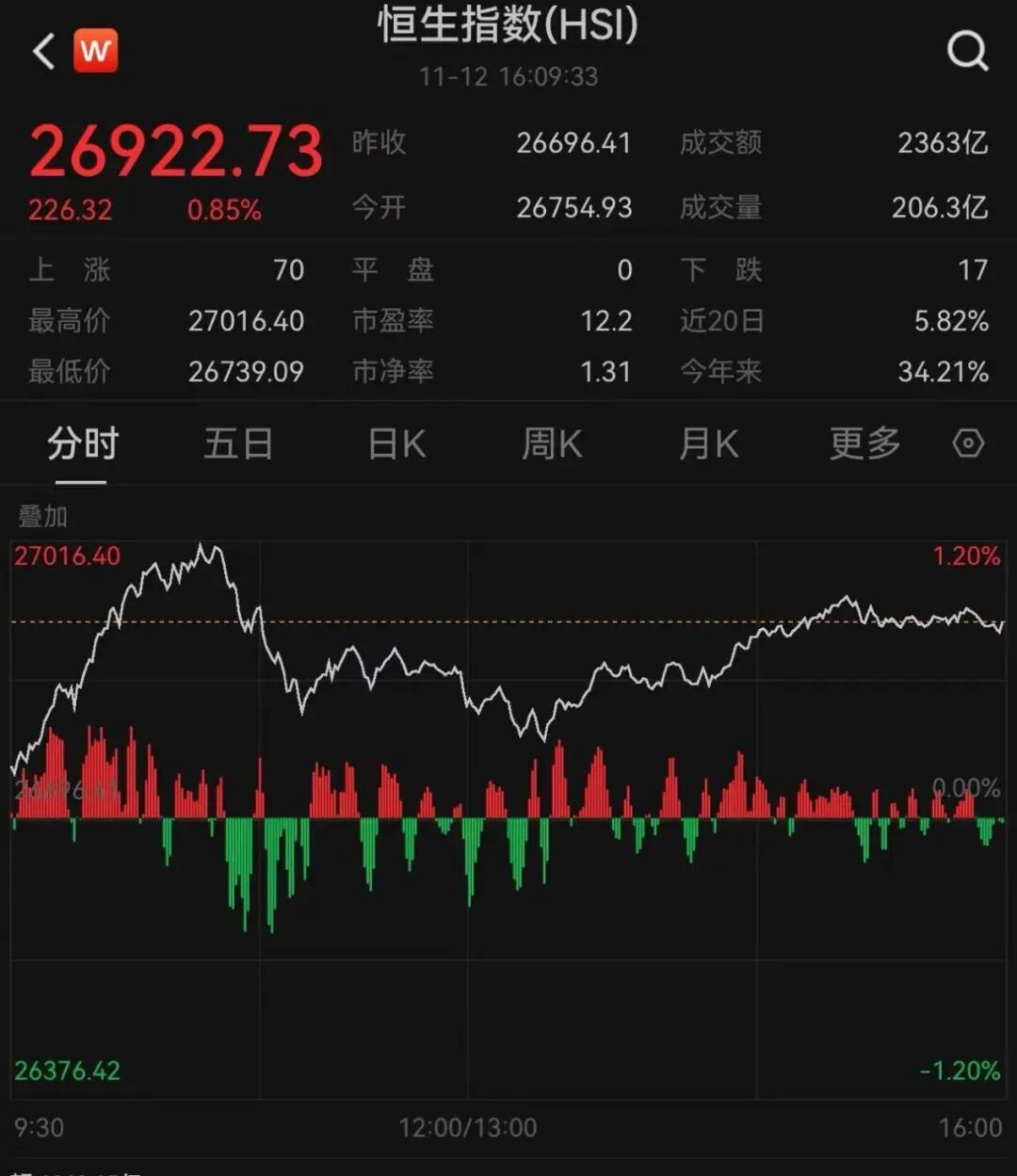The height and width of the screenshot is (1176, 1017).
Task: Open the red W icon
Action: coord(96,51)
